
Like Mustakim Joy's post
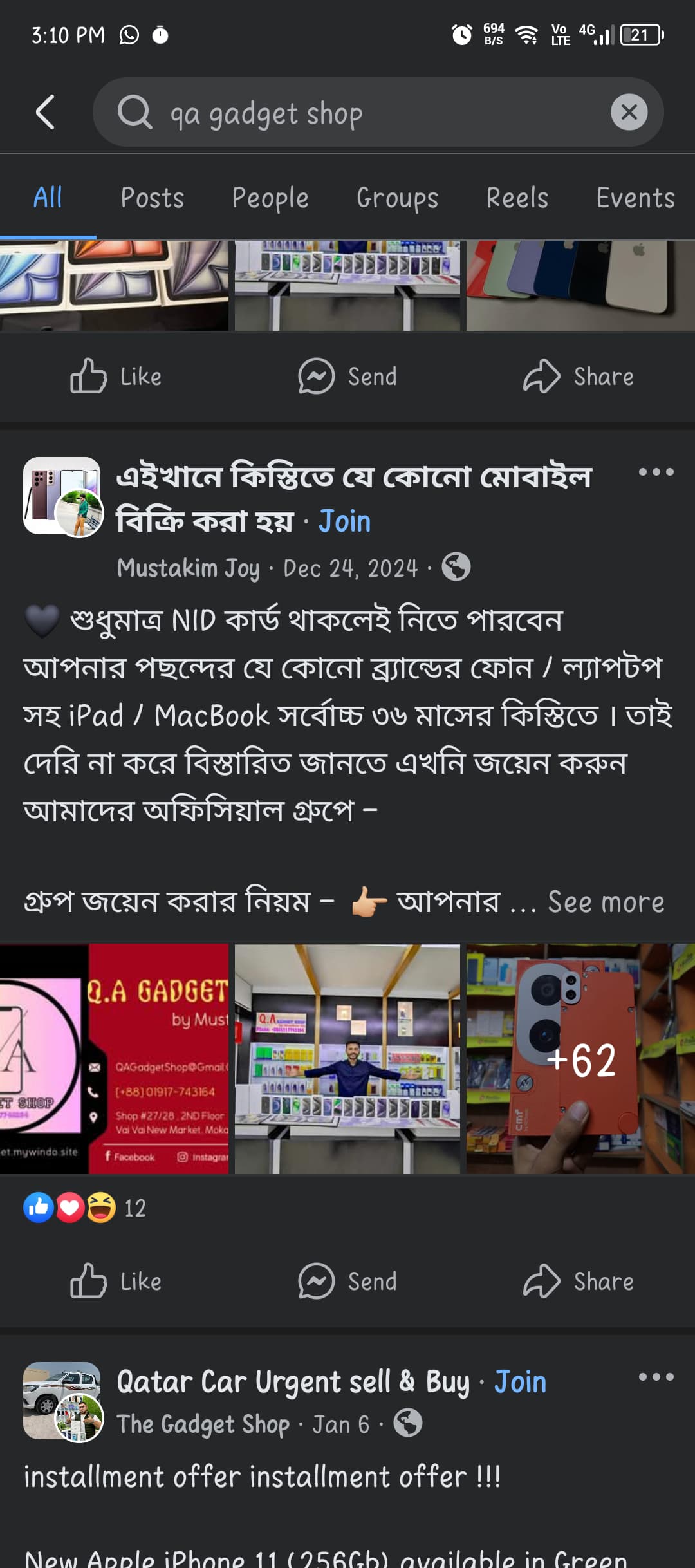[116, 1281]
